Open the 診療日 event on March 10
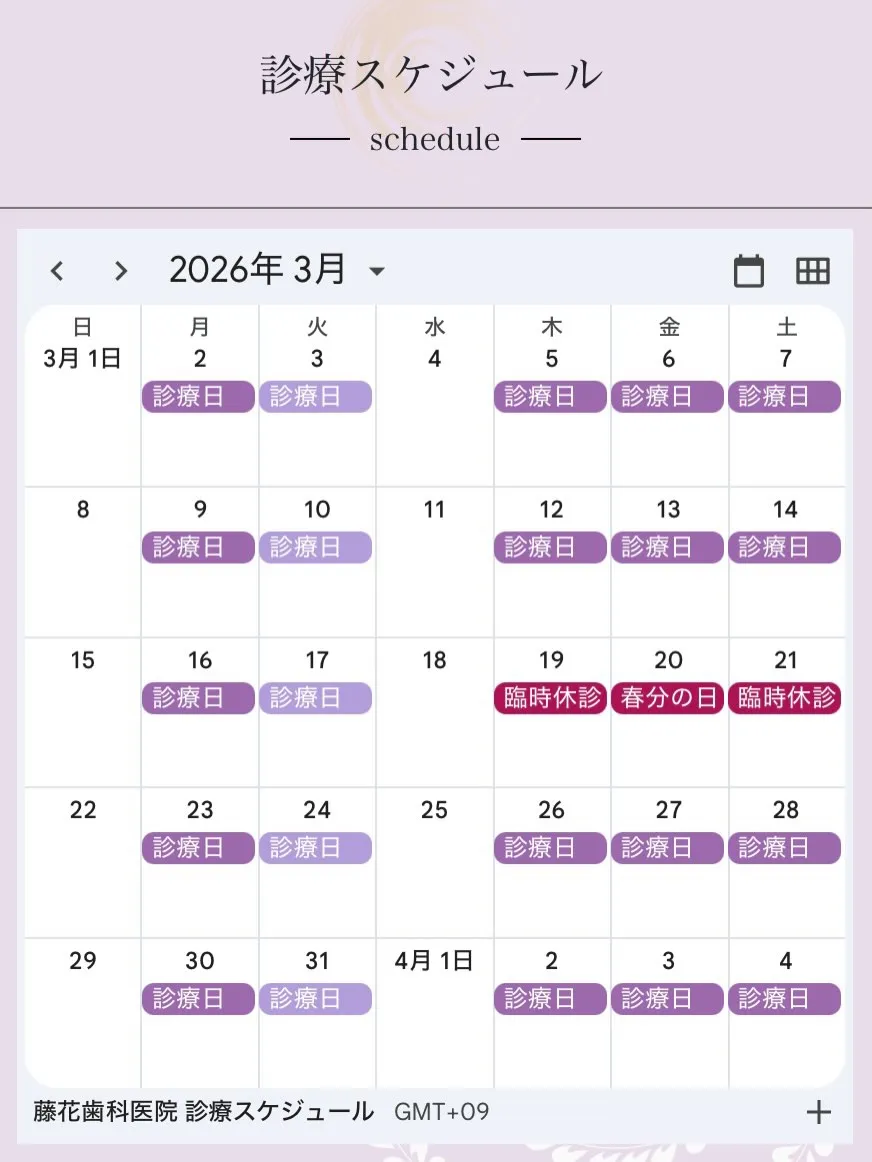The width and height of the screenshot is (872, 1162). [315, 547]
